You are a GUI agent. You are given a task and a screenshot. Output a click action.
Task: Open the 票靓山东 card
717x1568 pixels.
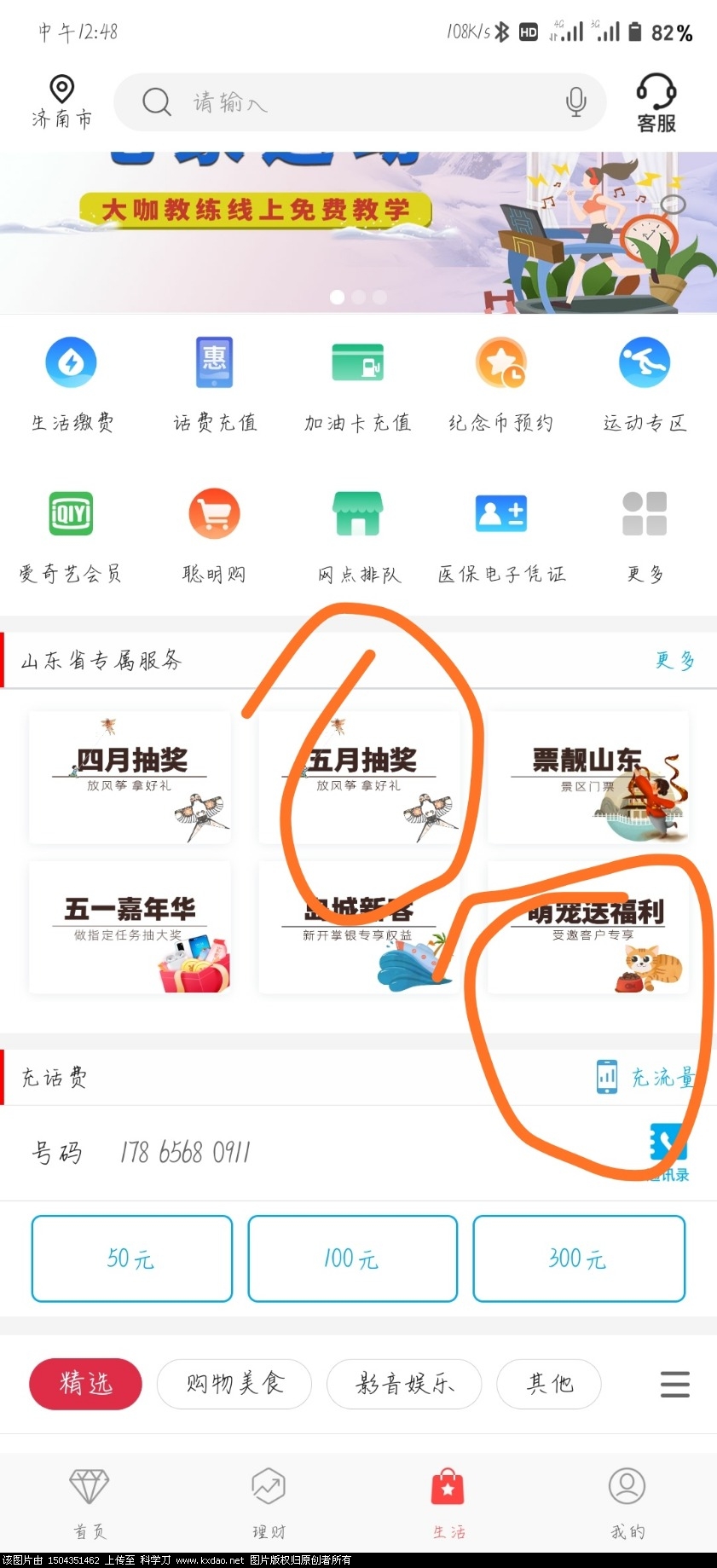point(588,778)
